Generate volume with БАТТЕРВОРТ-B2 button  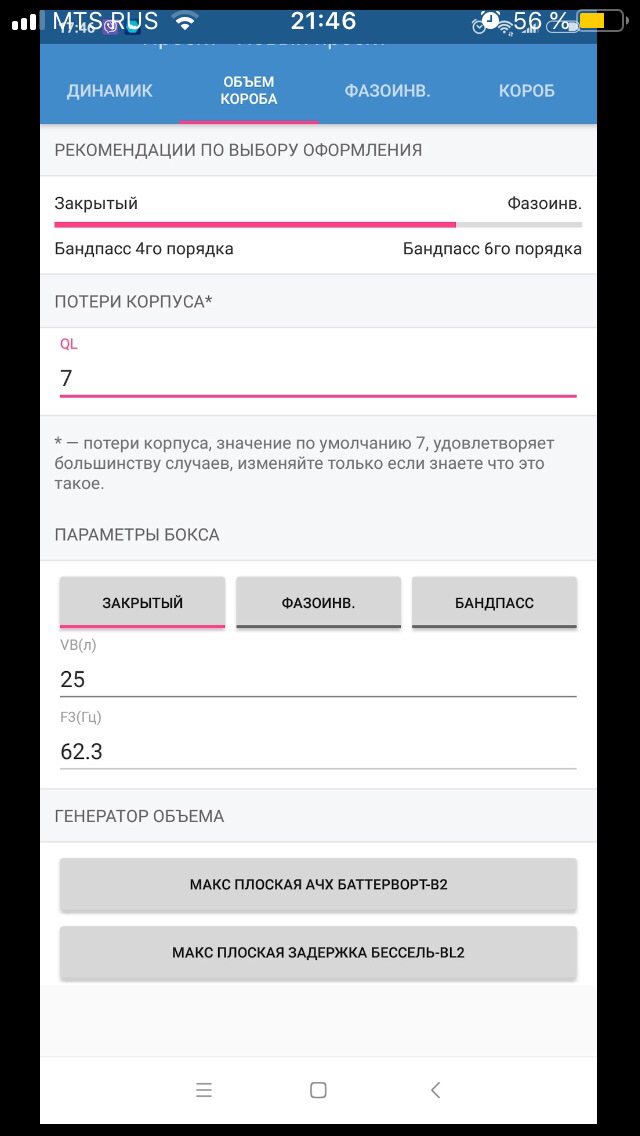pos(318,885)
